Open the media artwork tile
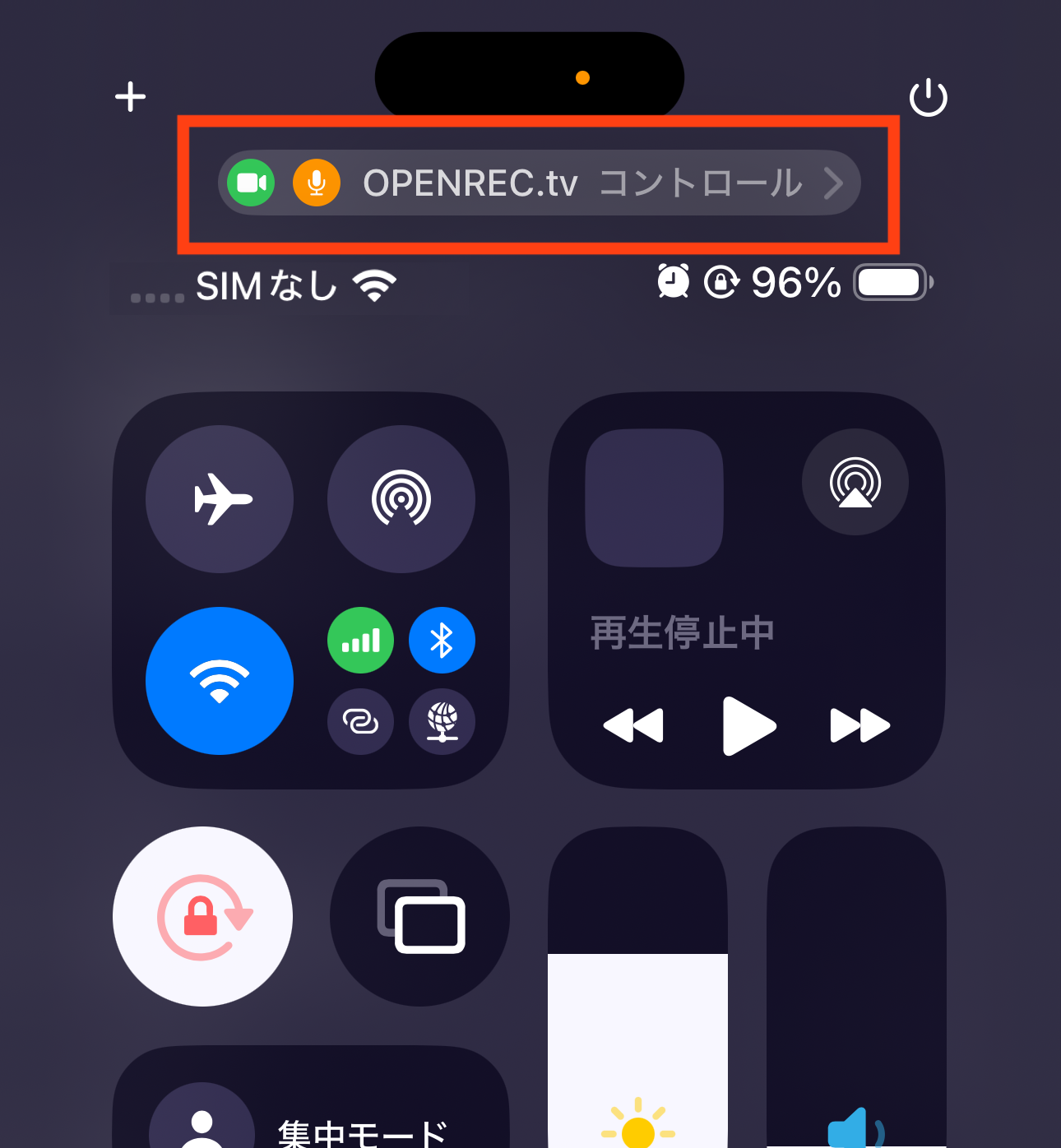This screenshot has width=1061, height=1148. [655, 498]
